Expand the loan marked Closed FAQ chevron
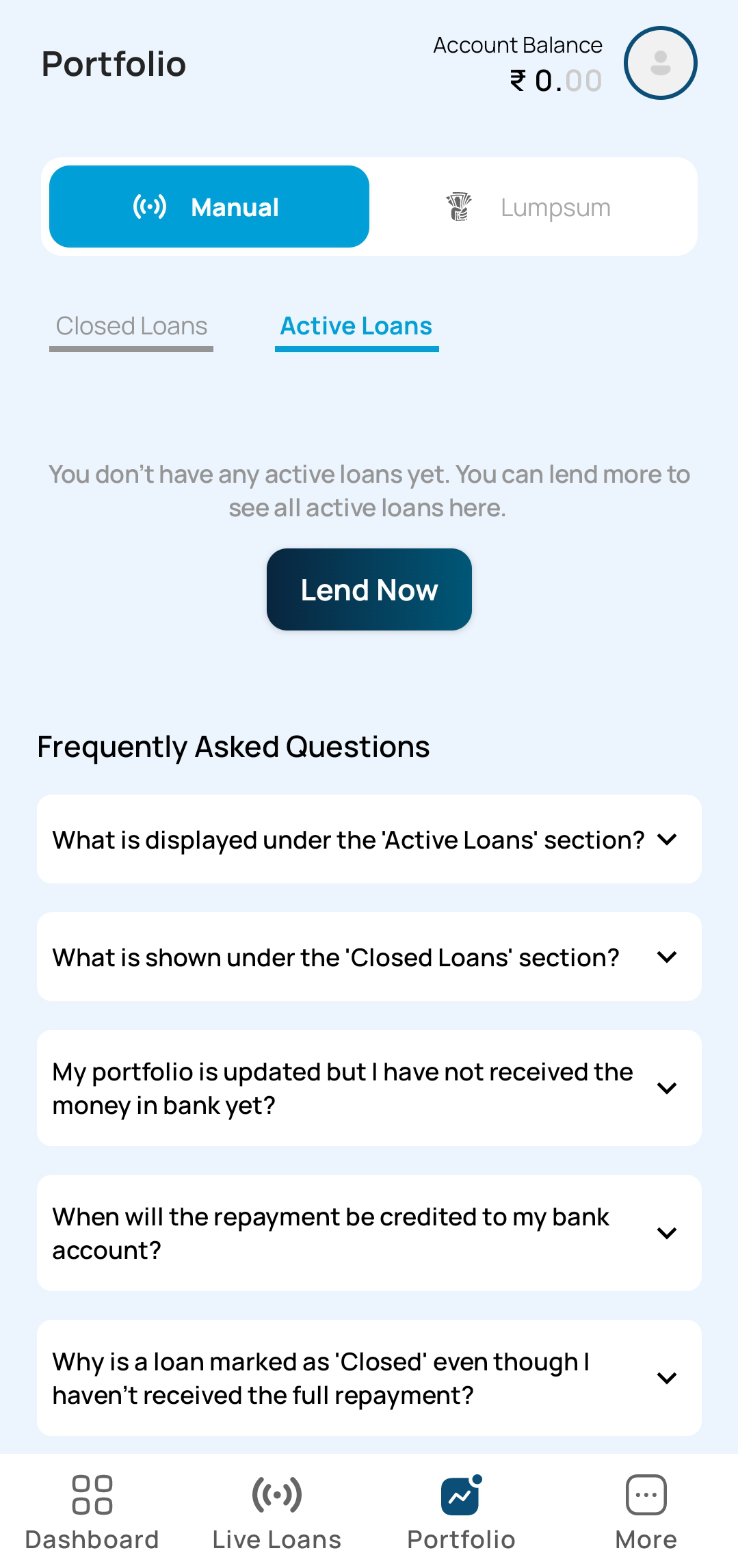The image size is (738, 1568). 668,1378
